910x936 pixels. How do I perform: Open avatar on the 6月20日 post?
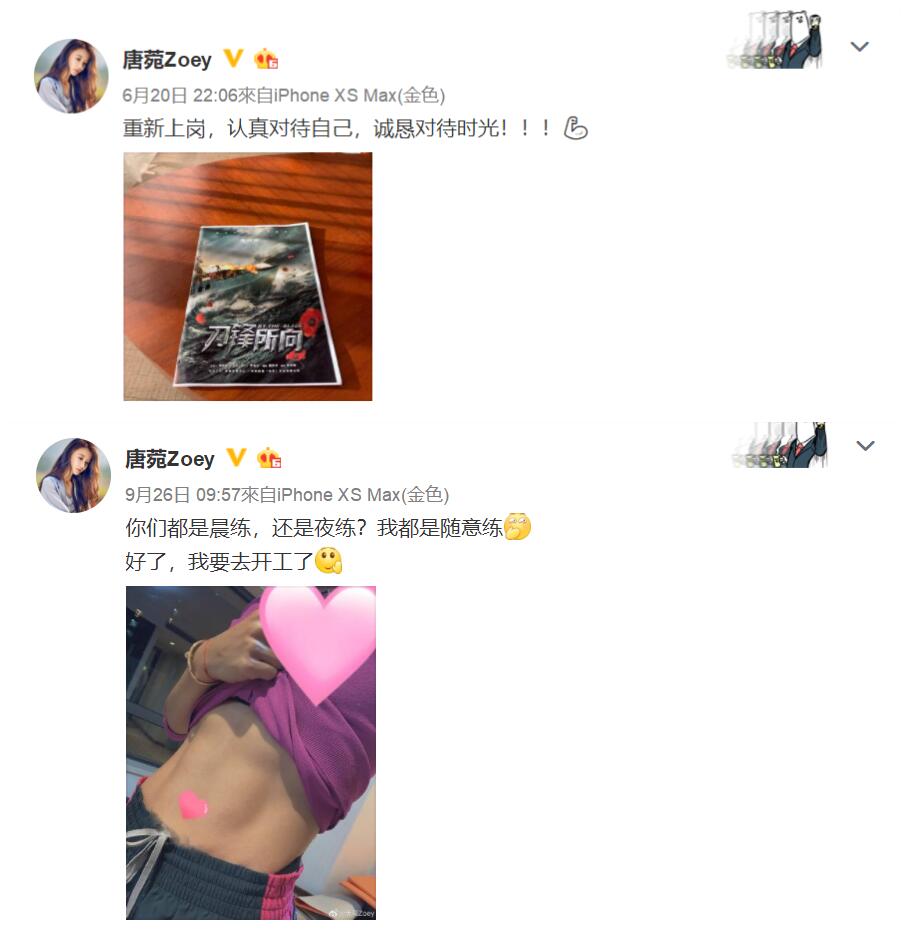click(71, 76)
